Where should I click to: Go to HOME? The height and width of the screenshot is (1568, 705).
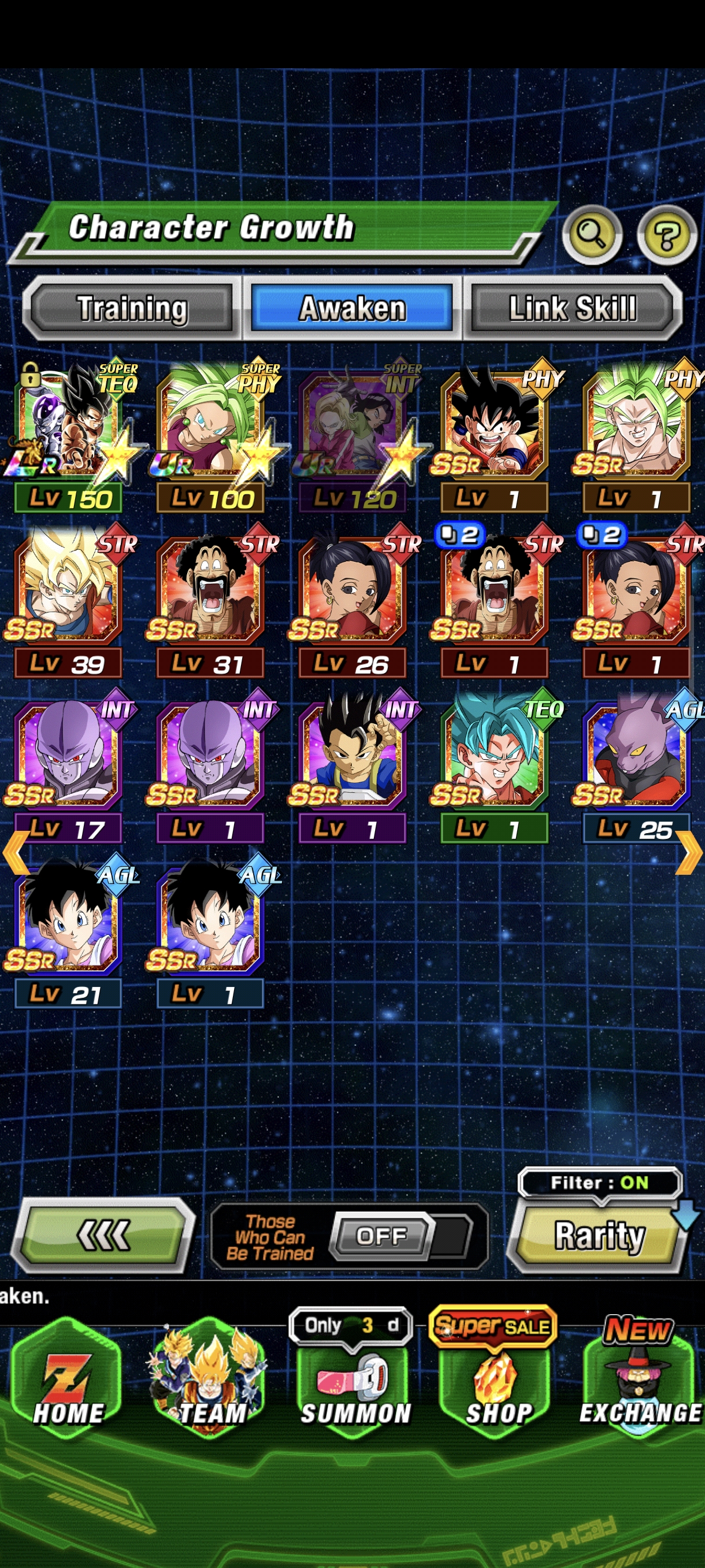pyautogui.click(x=68, y=1379)
